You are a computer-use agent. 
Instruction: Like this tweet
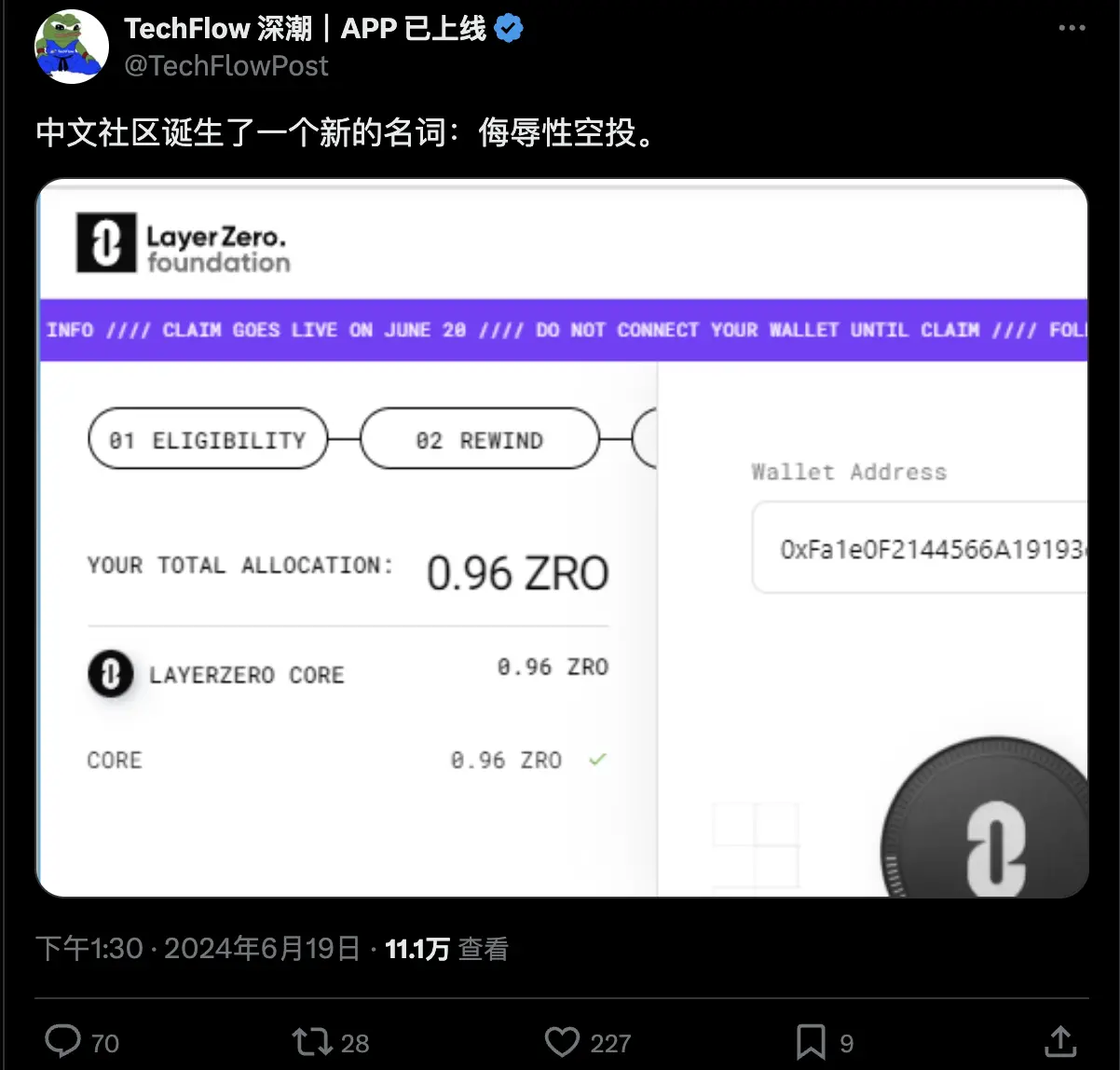[x=562, y=1041]
